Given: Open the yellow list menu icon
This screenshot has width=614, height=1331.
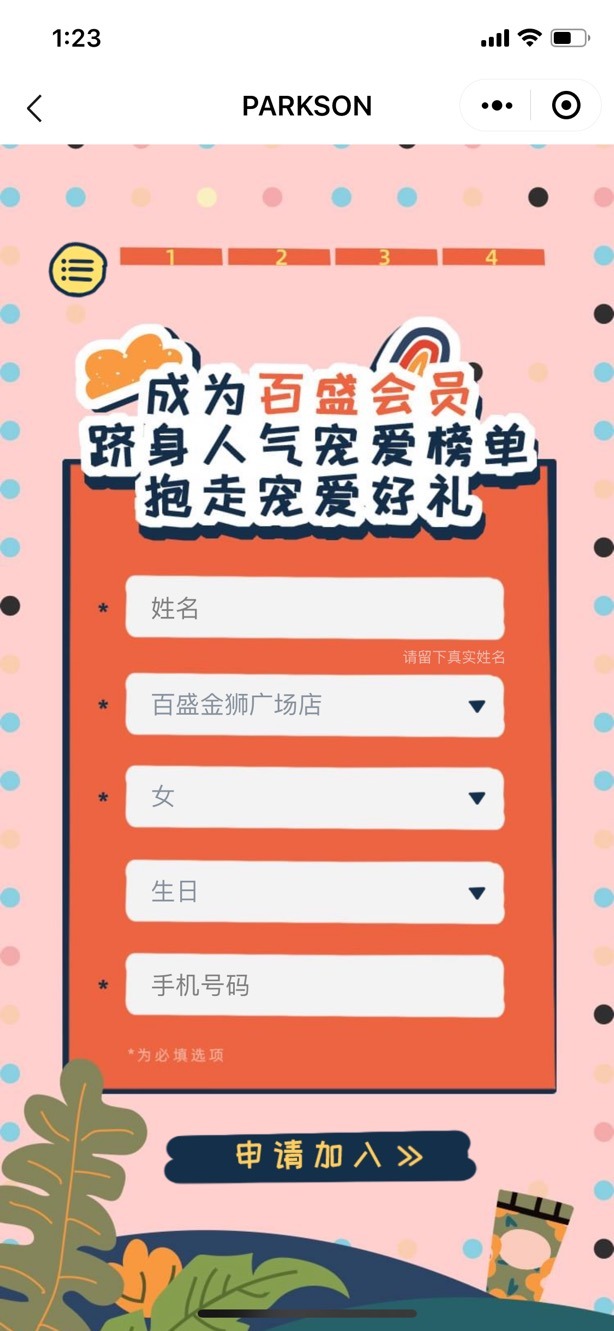Looking at the screenshot, I should point(77,269).
